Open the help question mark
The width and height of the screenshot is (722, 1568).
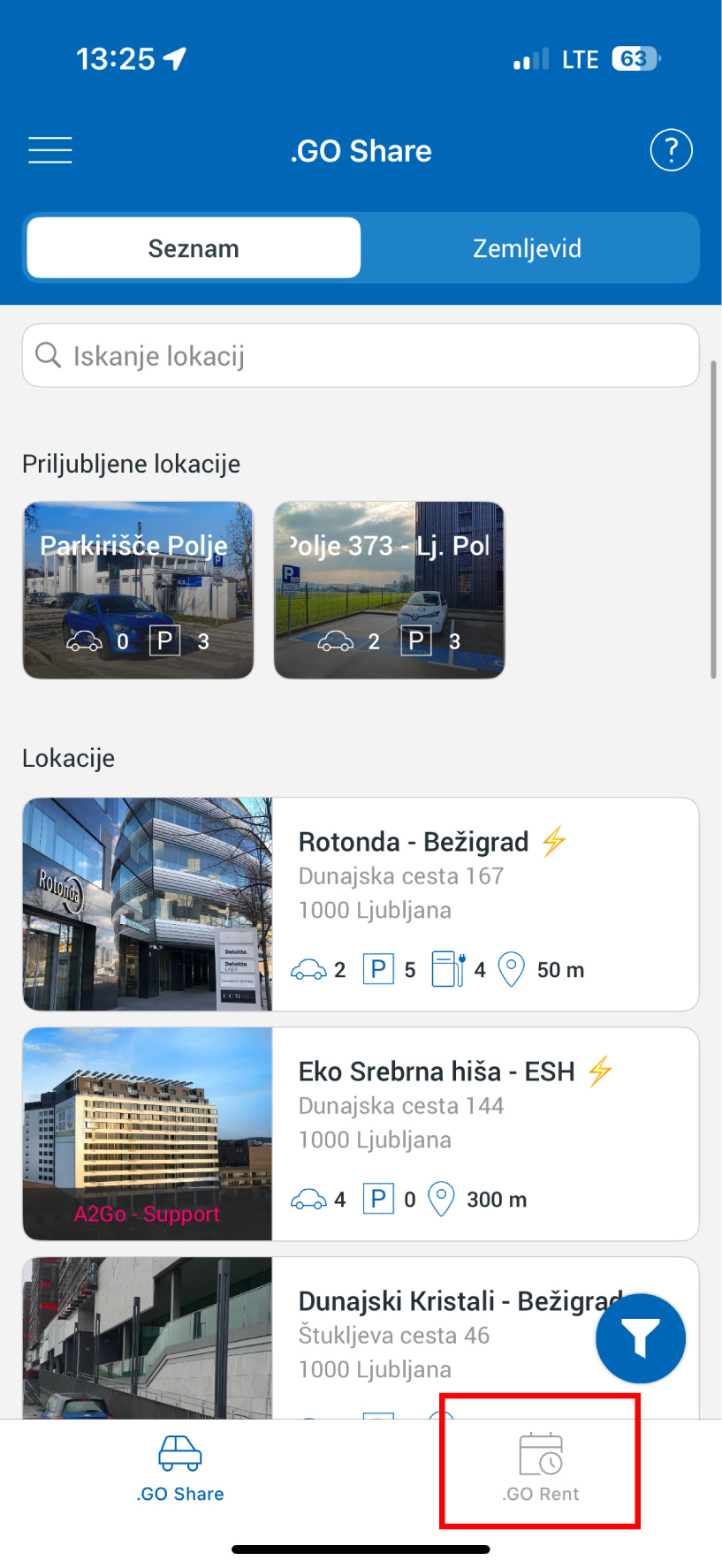(671, 150)
